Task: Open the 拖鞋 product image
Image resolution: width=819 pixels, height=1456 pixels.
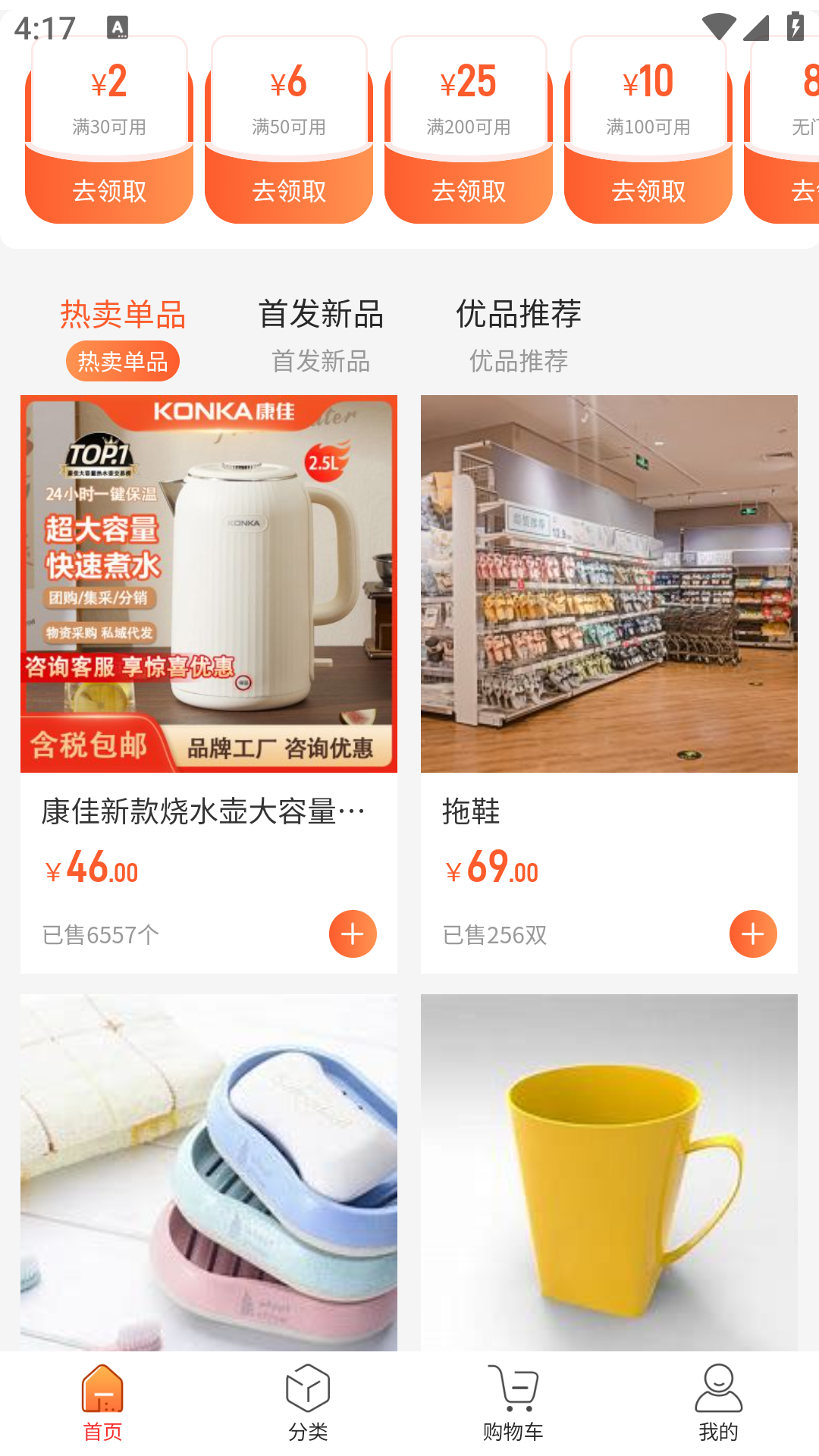Action: pos(609,584)
